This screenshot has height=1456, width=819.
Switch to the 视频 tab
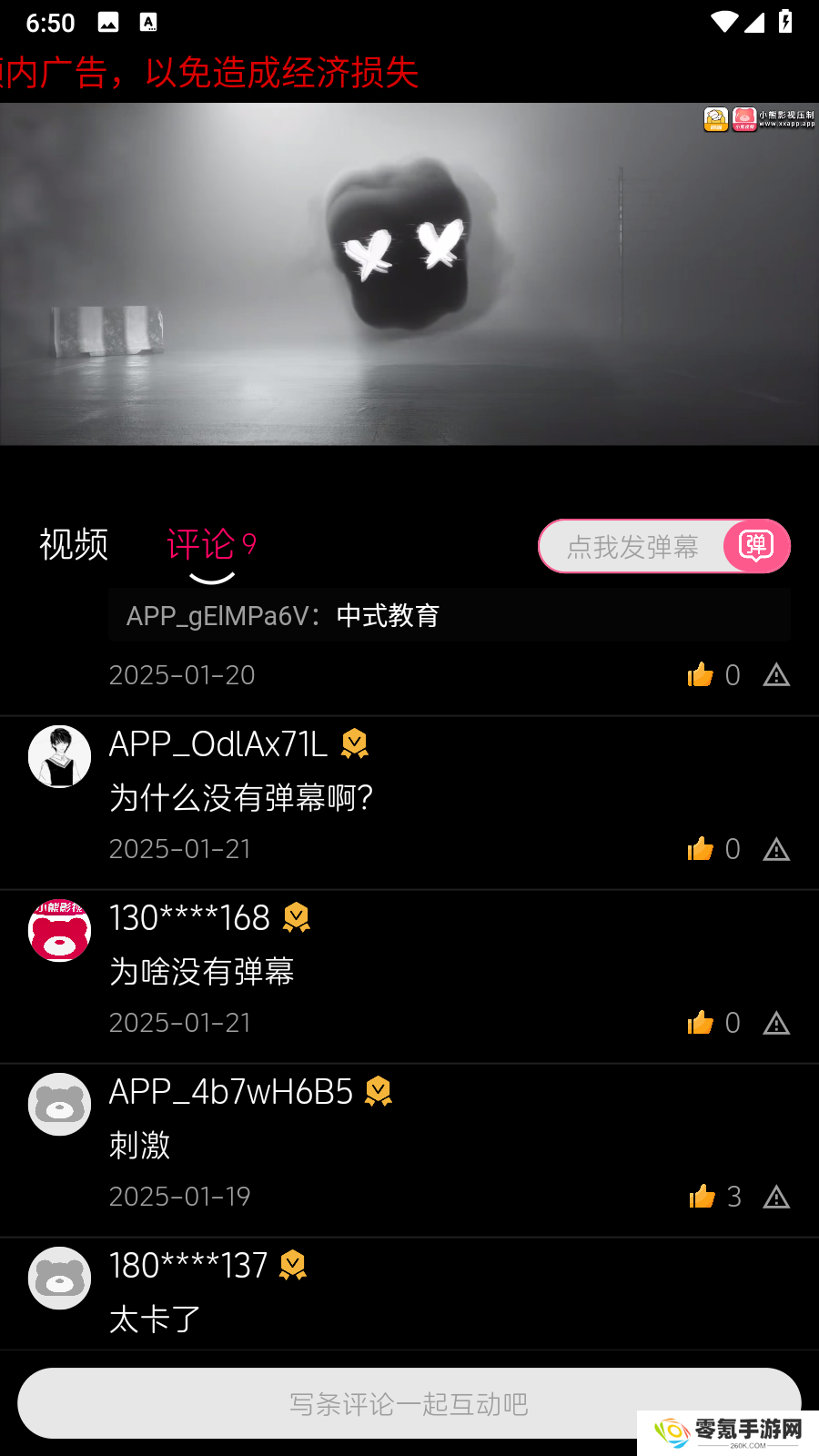click(74, 544)
